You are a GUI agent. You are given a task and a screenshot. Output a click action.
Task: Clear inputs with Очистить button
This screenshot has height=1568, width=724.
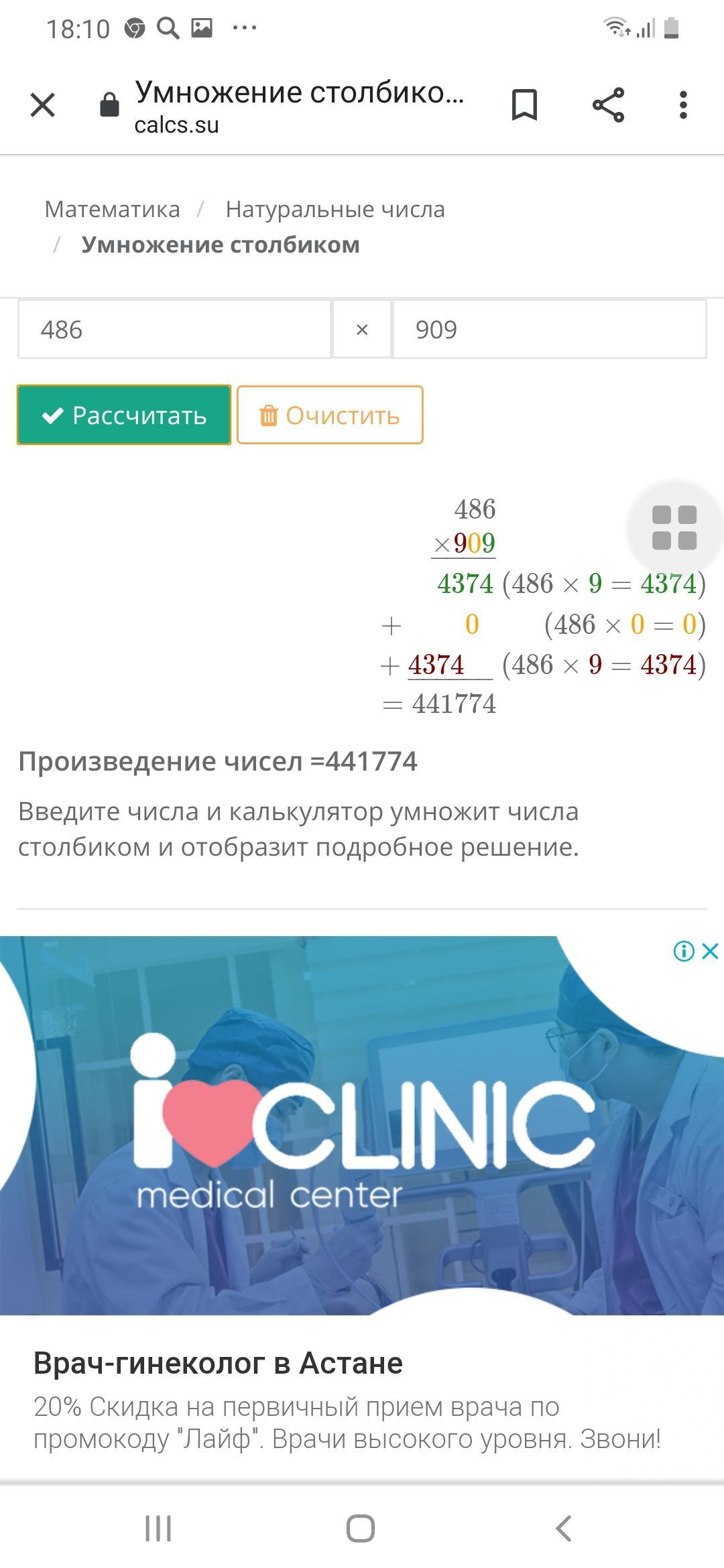pyautogui.click(x=330, y=415)
